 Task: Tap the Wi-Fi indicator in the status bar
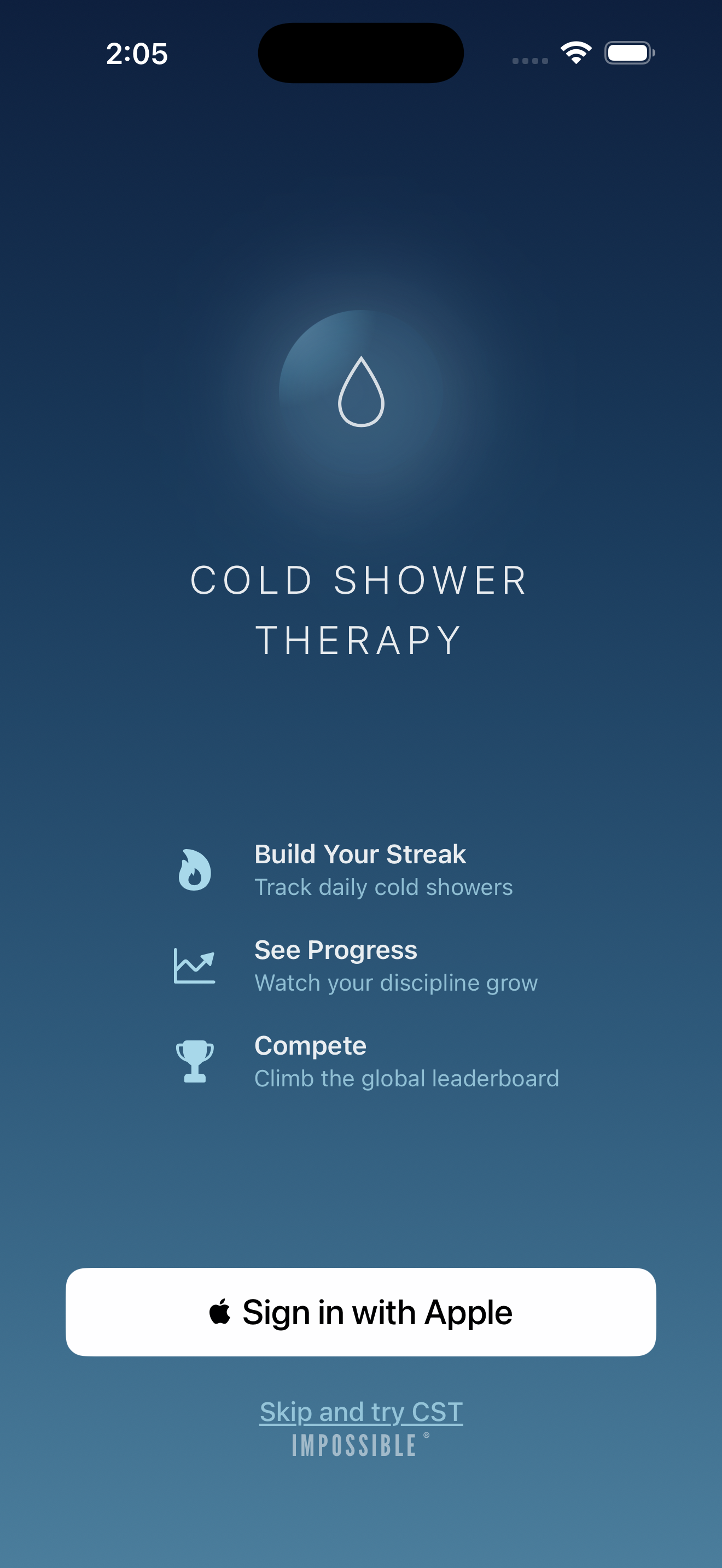(575, 53)
